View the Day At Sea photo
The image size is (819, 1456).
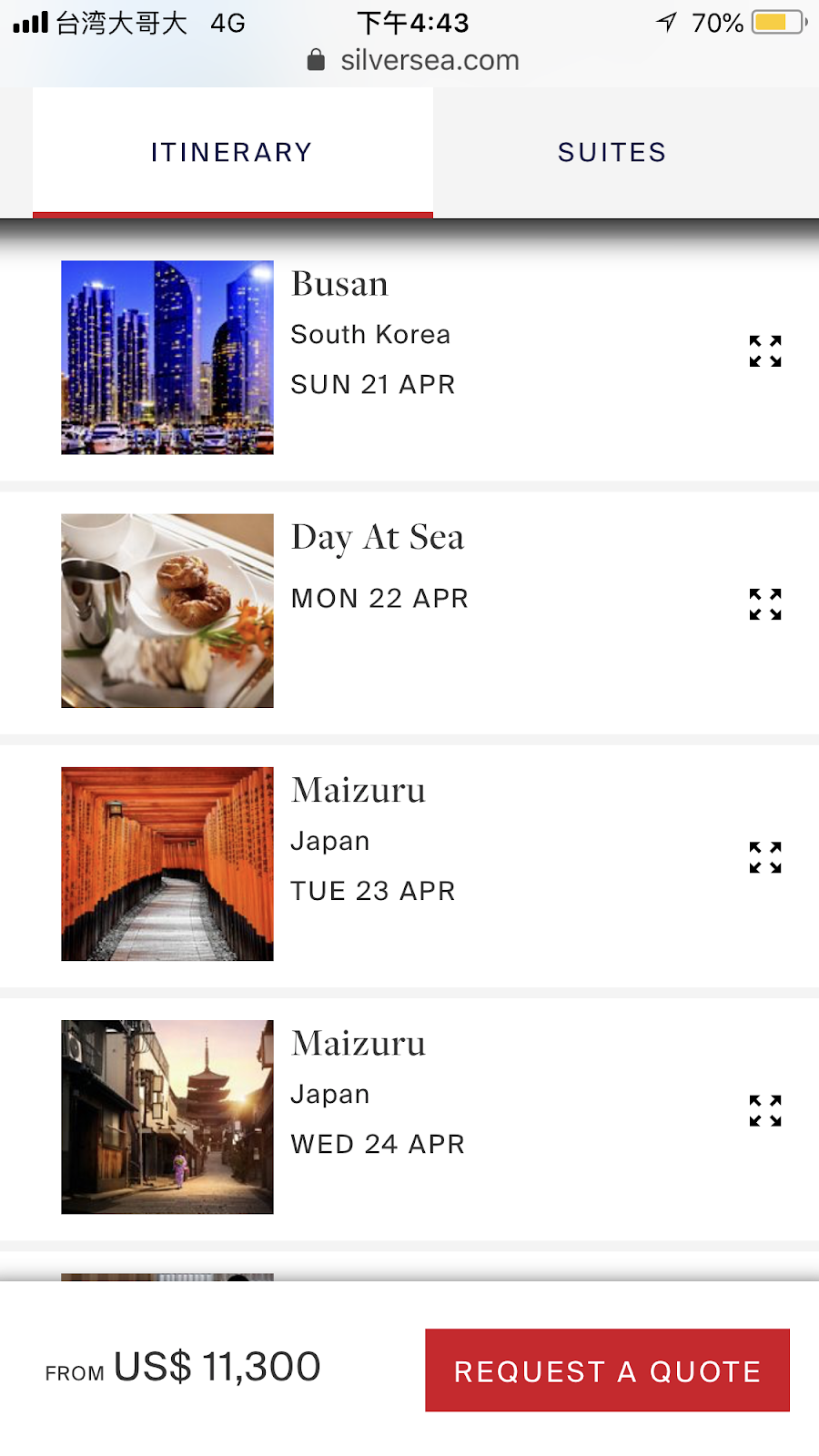[167, 611]
